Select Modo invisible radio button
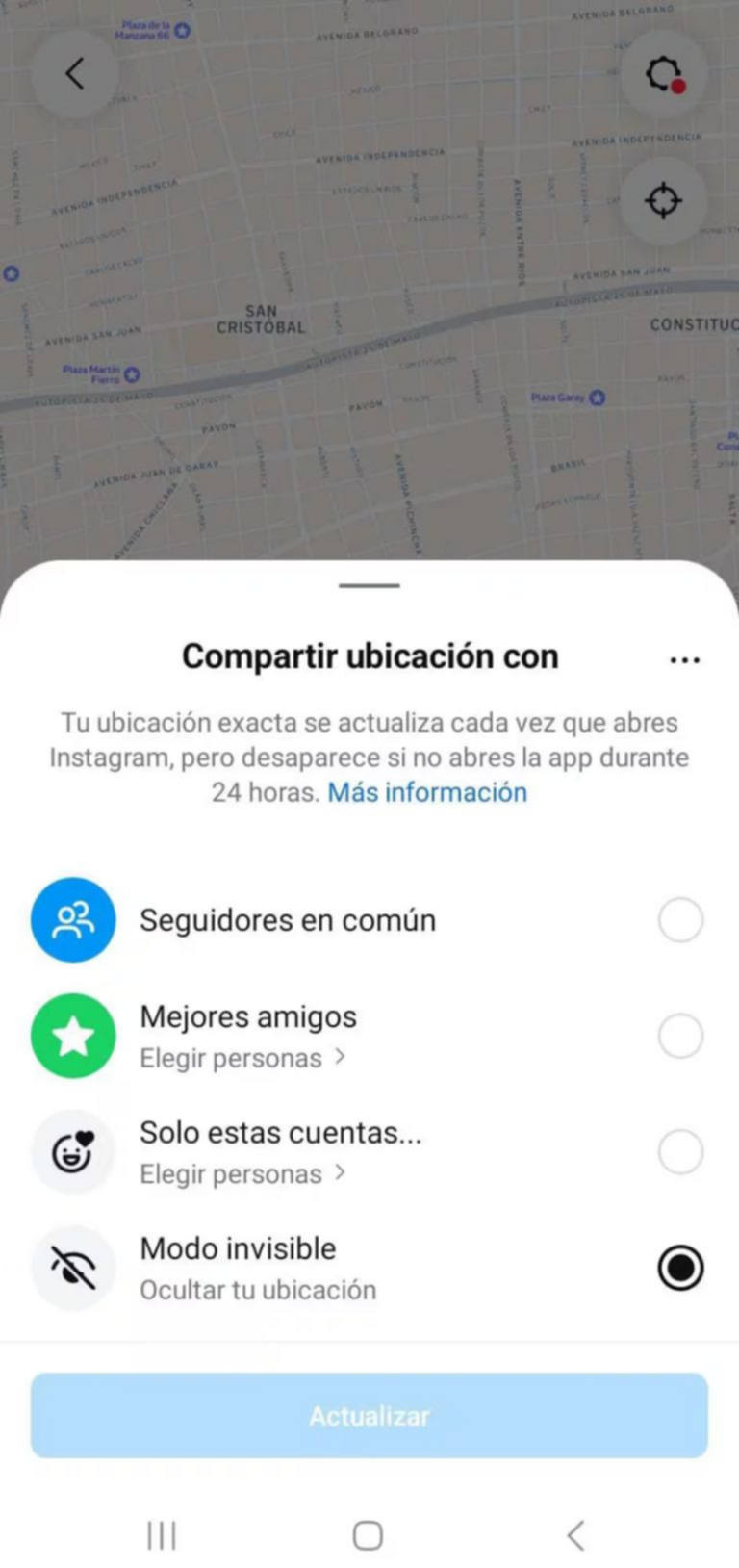 point(680,1268)
